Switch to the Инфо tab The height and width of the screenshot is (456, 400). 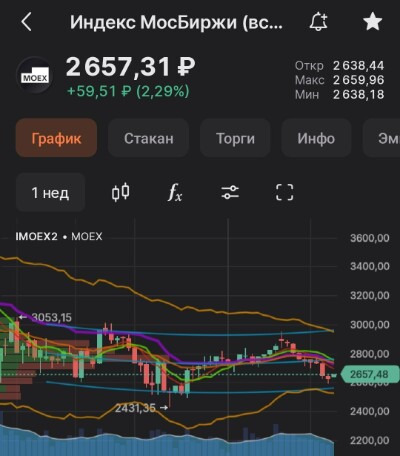[316, 138]
